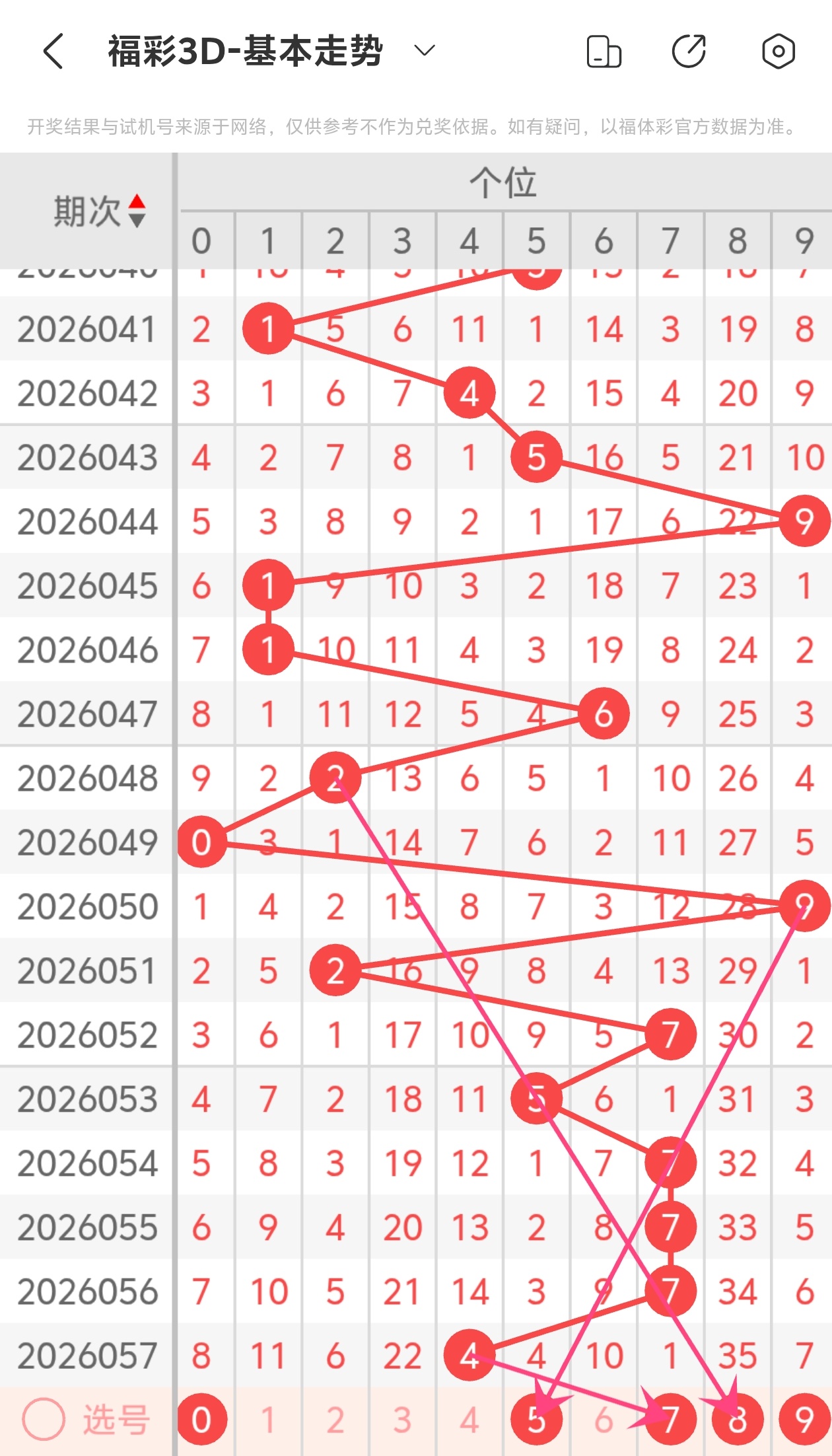
Task: Open chart settings hexagon icon
Action: pos(778,52)
